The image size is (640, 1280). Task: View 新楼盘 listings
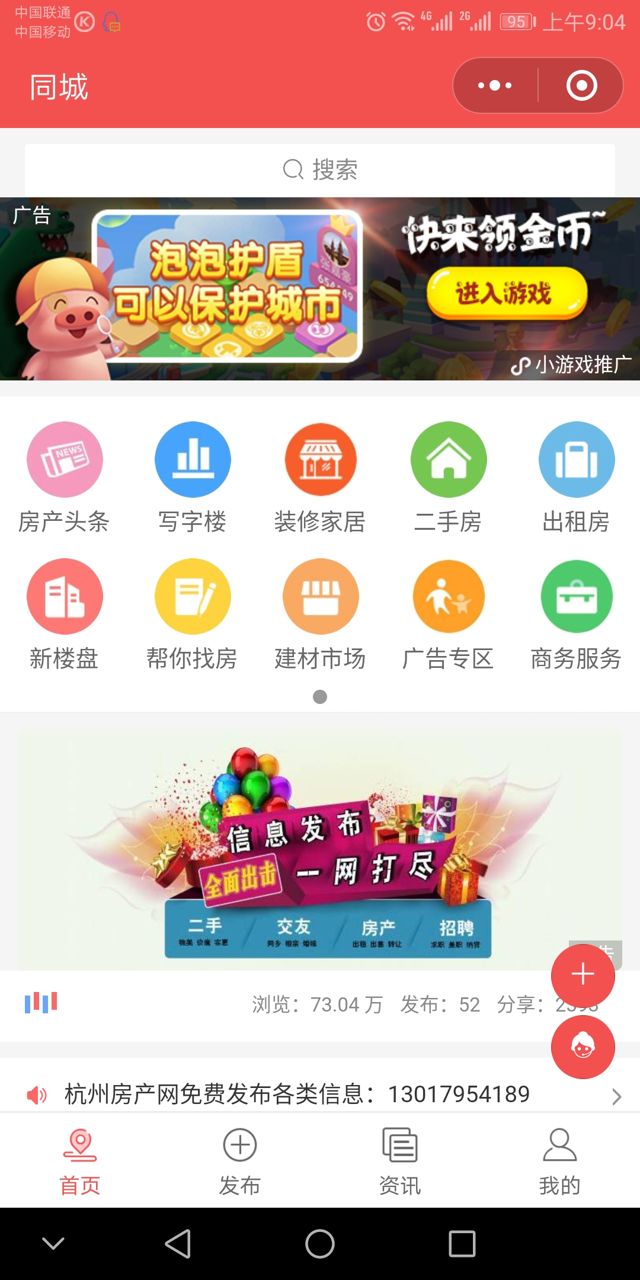click(64, 613)
